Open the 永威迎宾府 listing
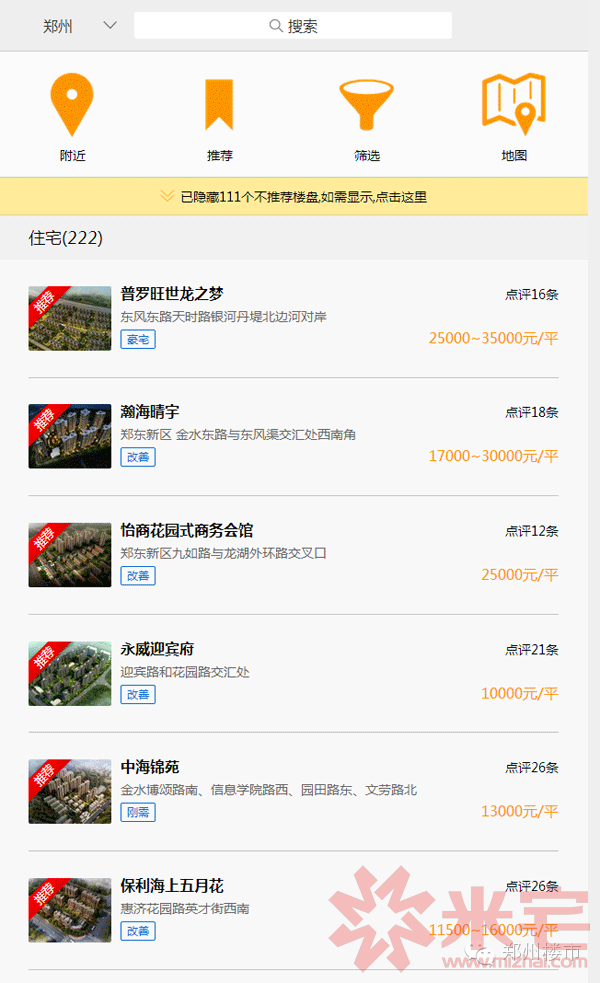600x983 pixels. [293, 673]
